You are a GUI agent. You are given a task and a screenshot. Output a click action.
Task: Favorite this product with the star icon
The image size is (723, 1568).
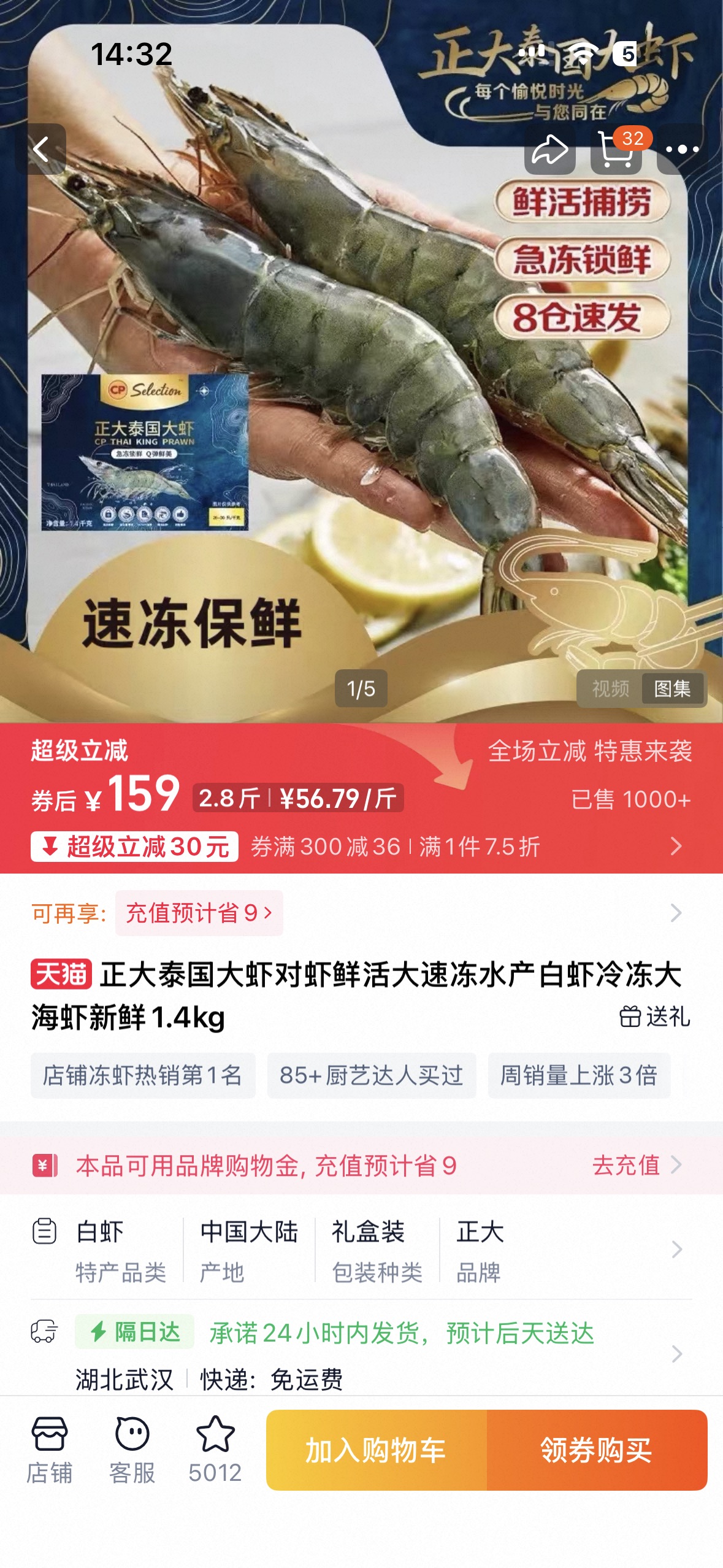pos(215,1450)
